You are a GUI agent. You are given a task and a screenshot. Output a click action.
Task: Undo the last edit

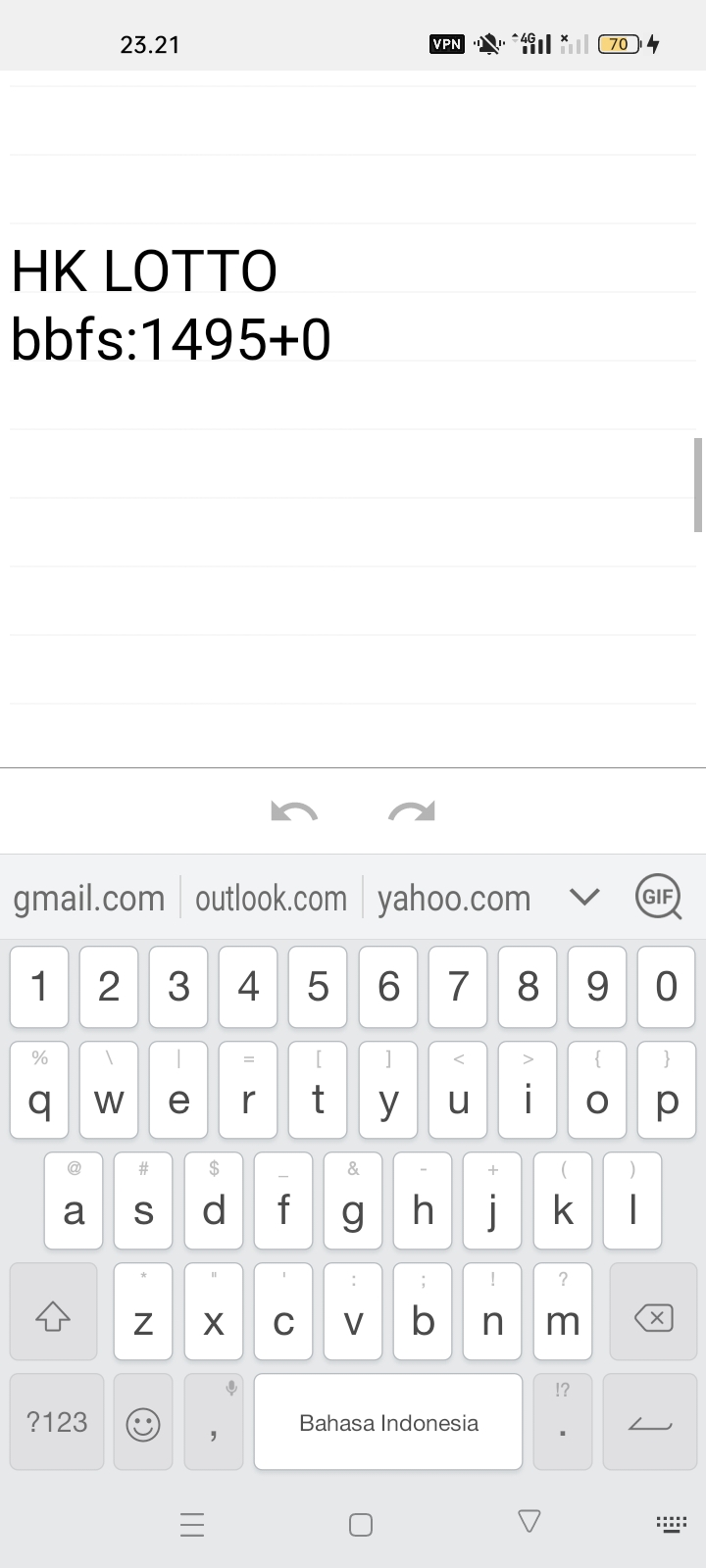click(294, 811)
